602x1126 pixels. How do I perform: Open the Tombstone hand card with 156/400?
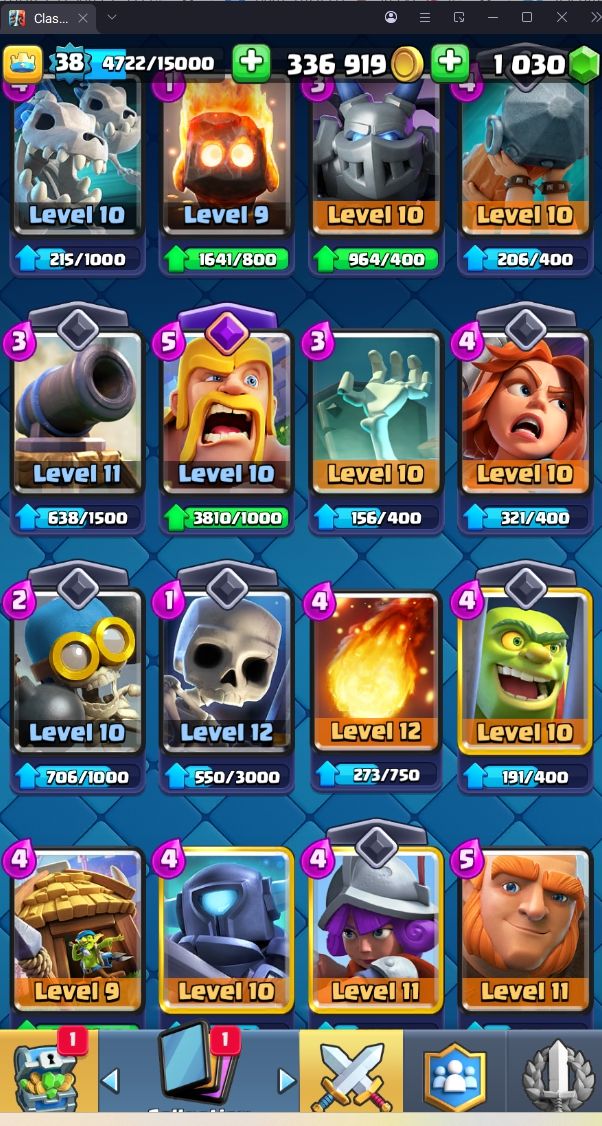(x=375, y=410)
